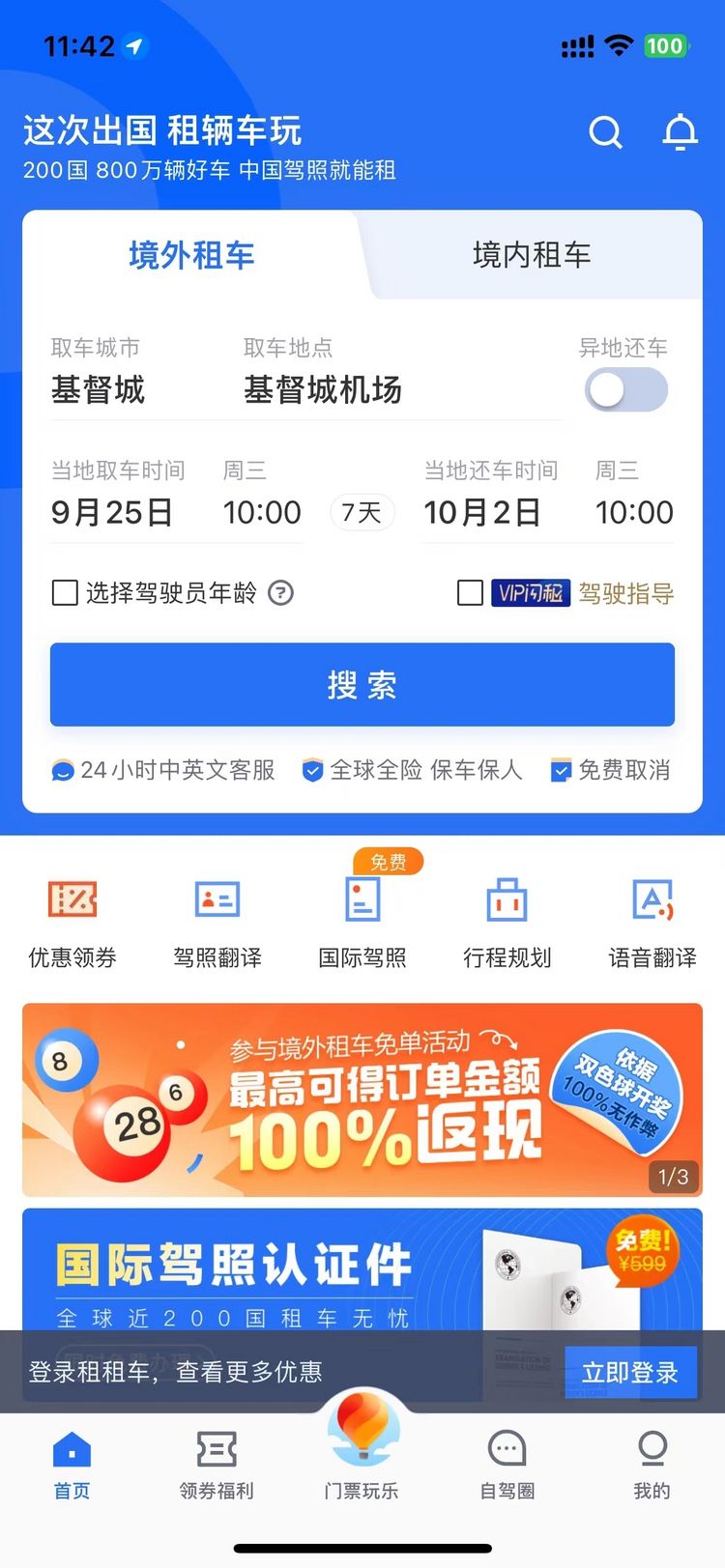725x1568 pixels.
Task: Switch to the 境内租车 tab
Action: (531, 255)
